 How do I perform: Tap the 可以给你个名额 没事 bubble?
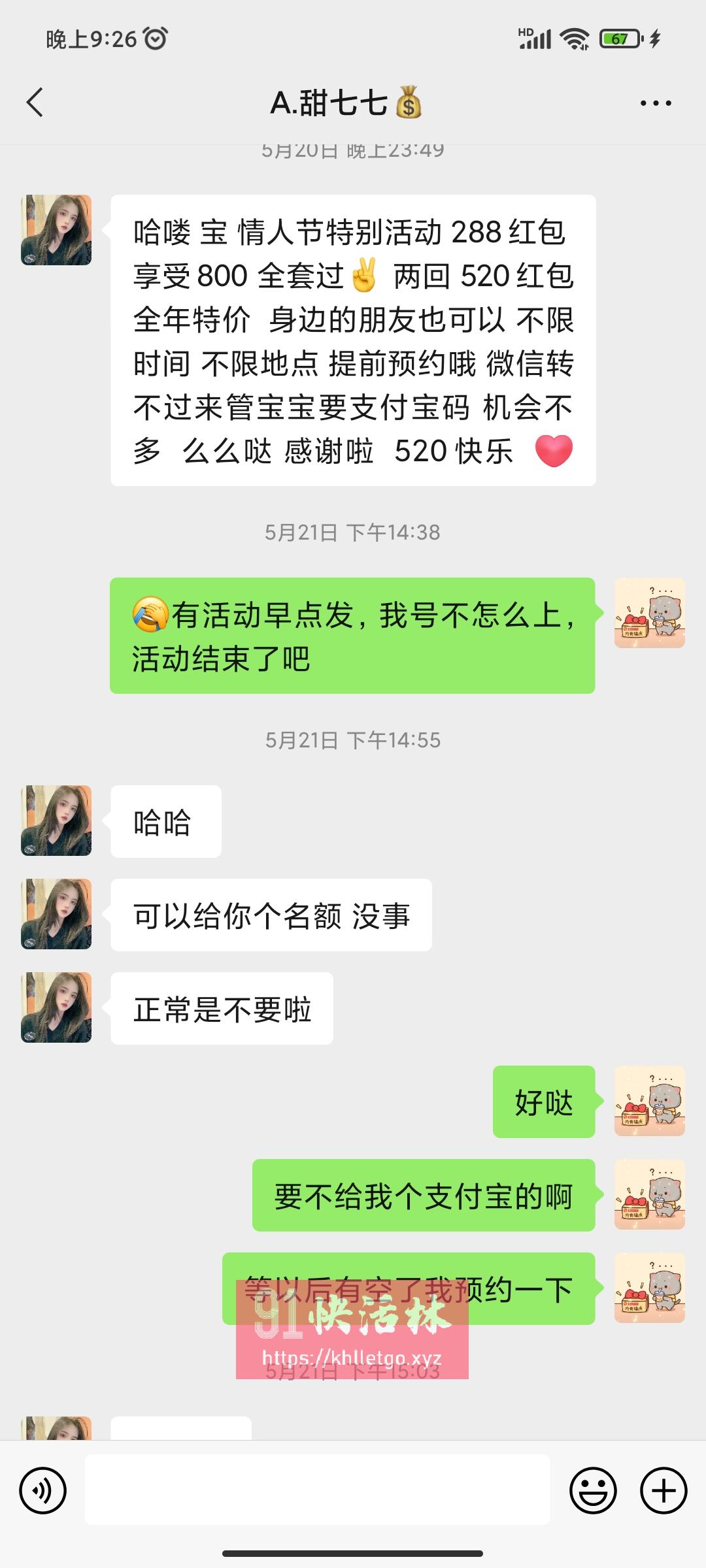pyautogui.click(x=271, y=915)
